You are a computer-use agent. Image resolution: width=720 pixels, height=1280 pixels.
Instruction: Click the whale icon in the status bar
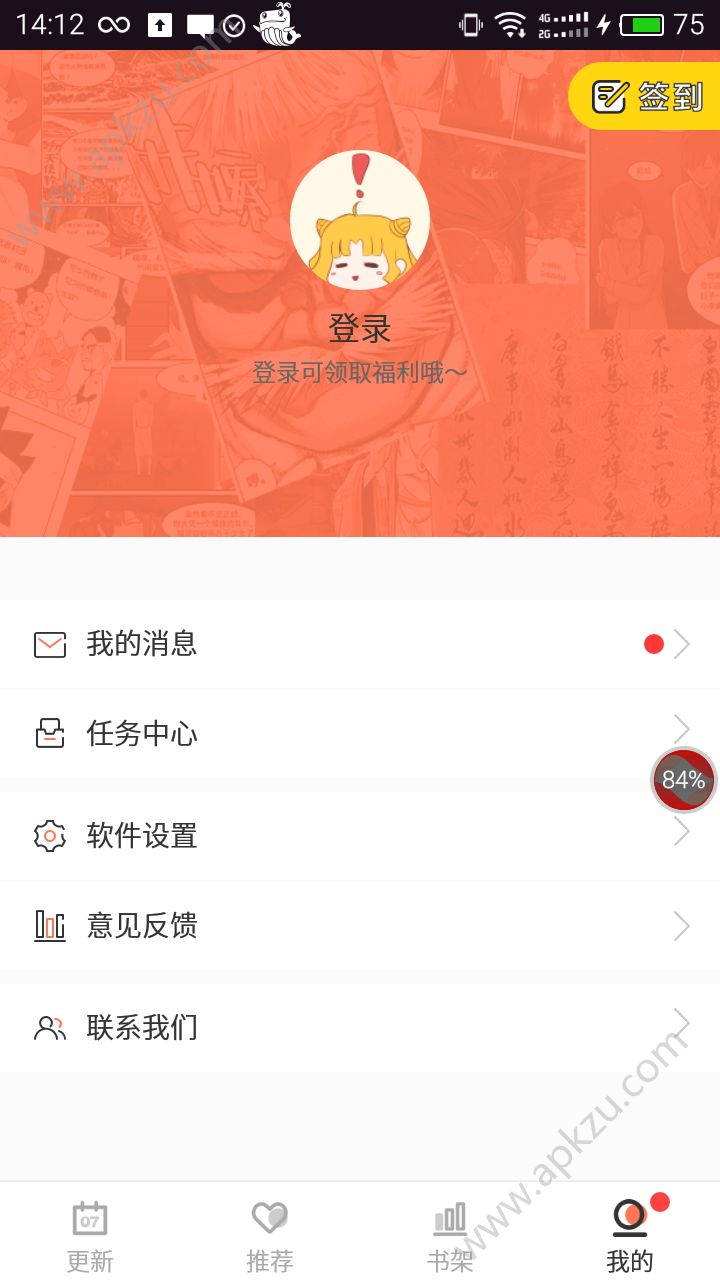coord(276,24)
